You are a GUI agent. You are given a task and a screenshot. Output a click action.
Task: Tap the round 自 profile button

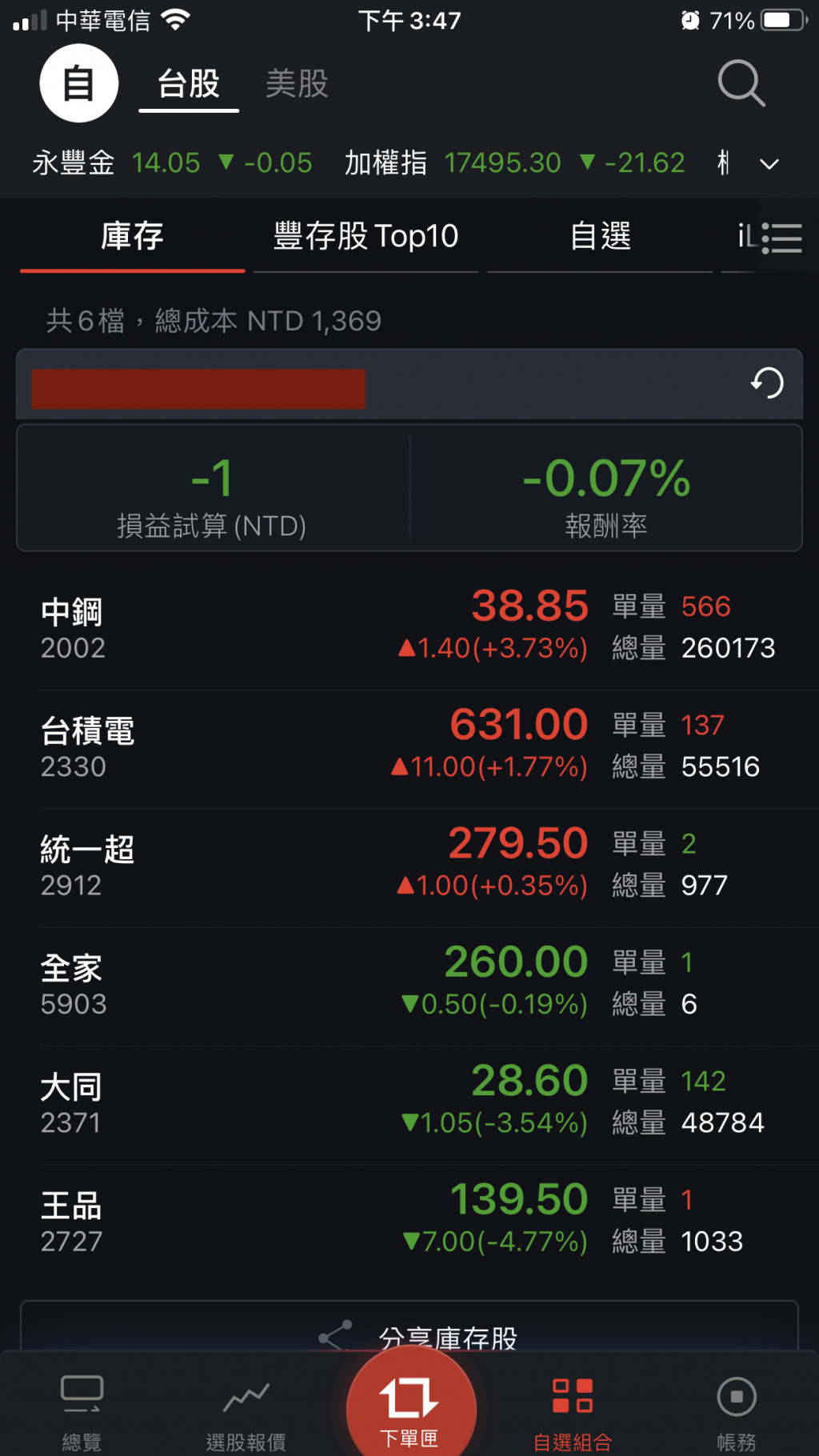pos(79,83)
